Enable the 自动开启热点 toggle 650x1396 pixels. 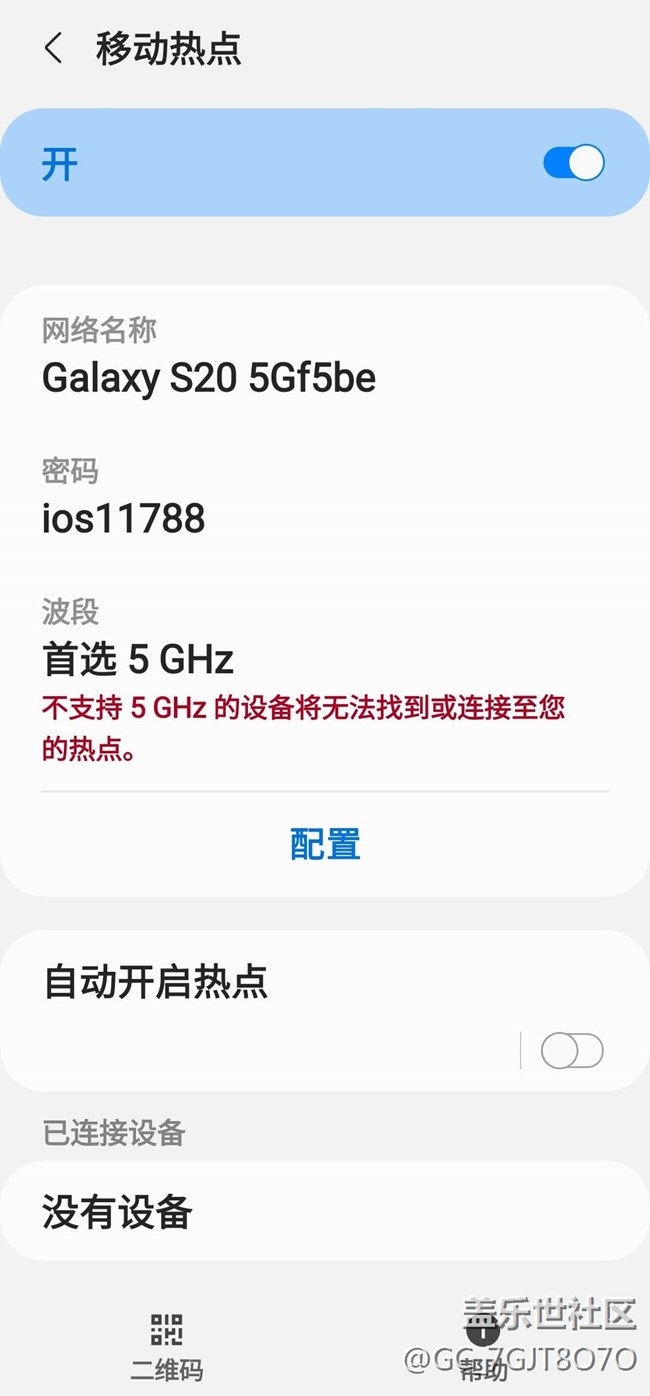[x=571, y=1051]
